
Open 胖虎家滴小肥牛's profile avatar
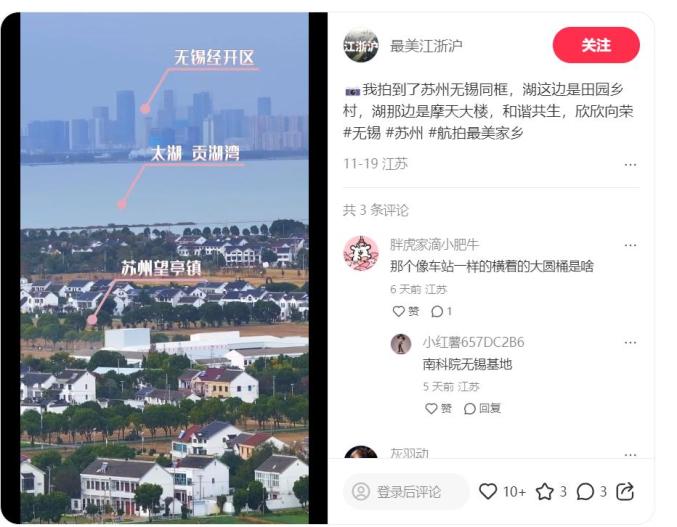360,253
